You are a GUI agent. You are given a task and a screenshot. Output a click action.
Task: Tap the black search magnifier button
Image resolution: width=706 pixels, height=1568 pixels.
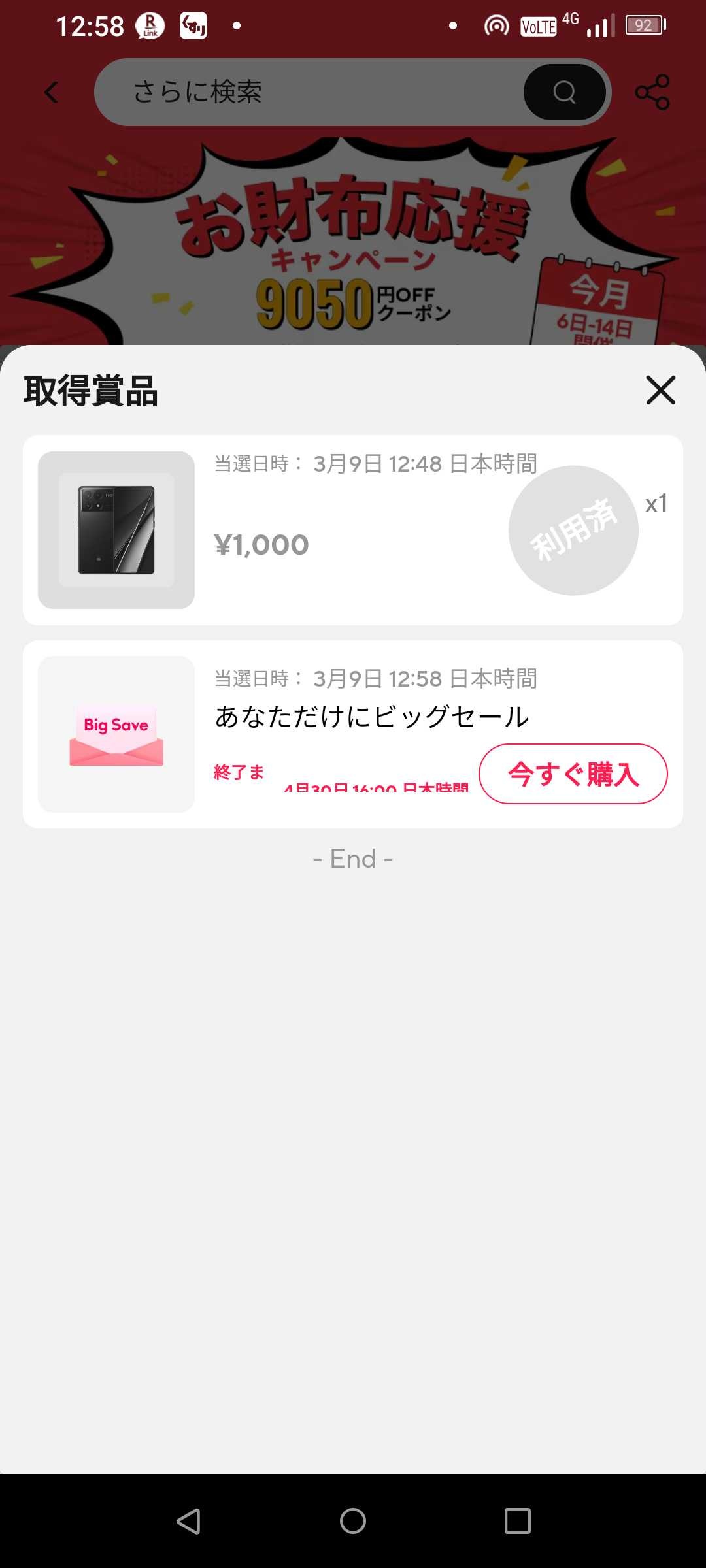(x=565, y=92)
